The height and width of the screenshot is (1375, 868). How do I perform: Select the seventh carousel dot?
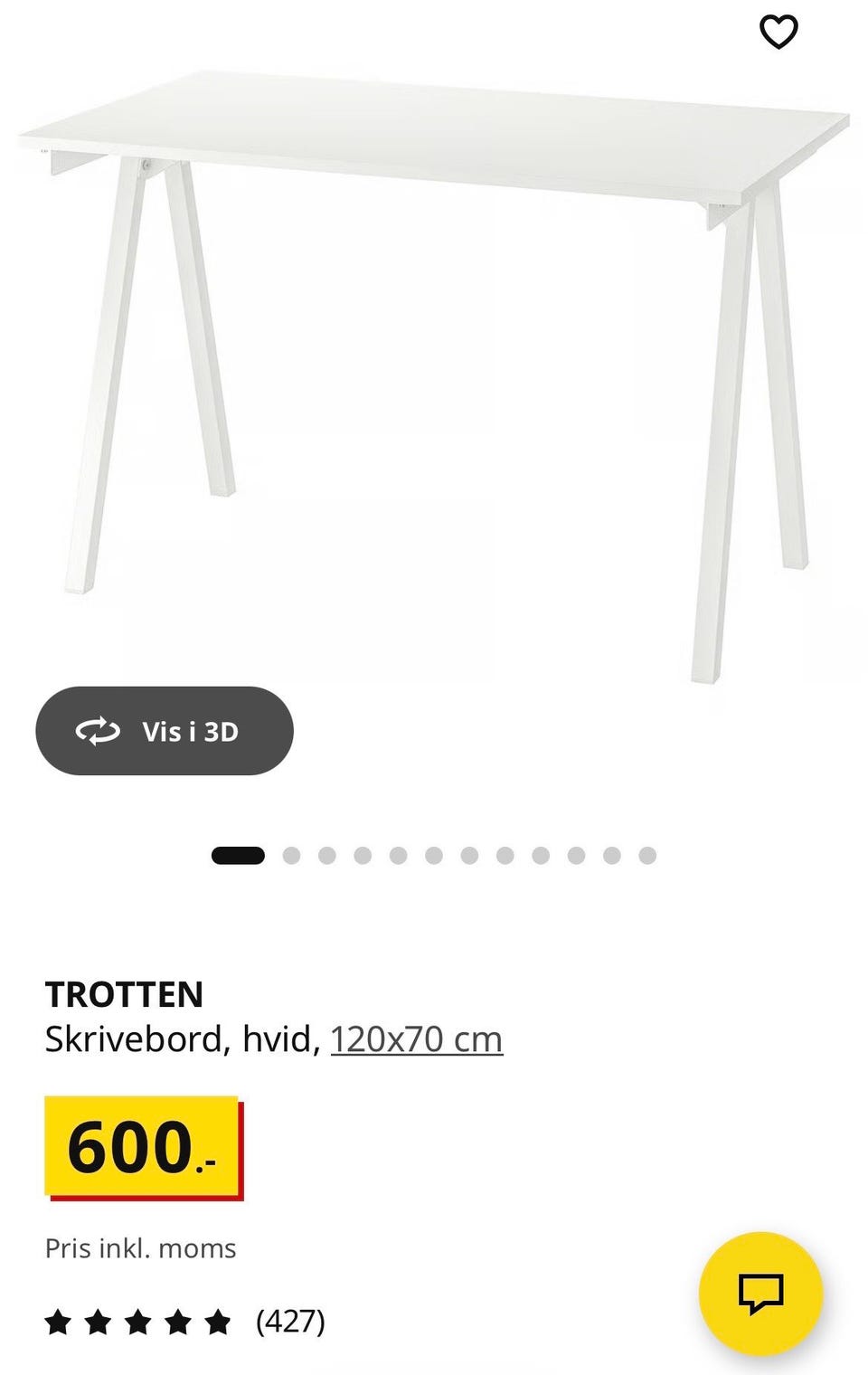coord(469,853)
